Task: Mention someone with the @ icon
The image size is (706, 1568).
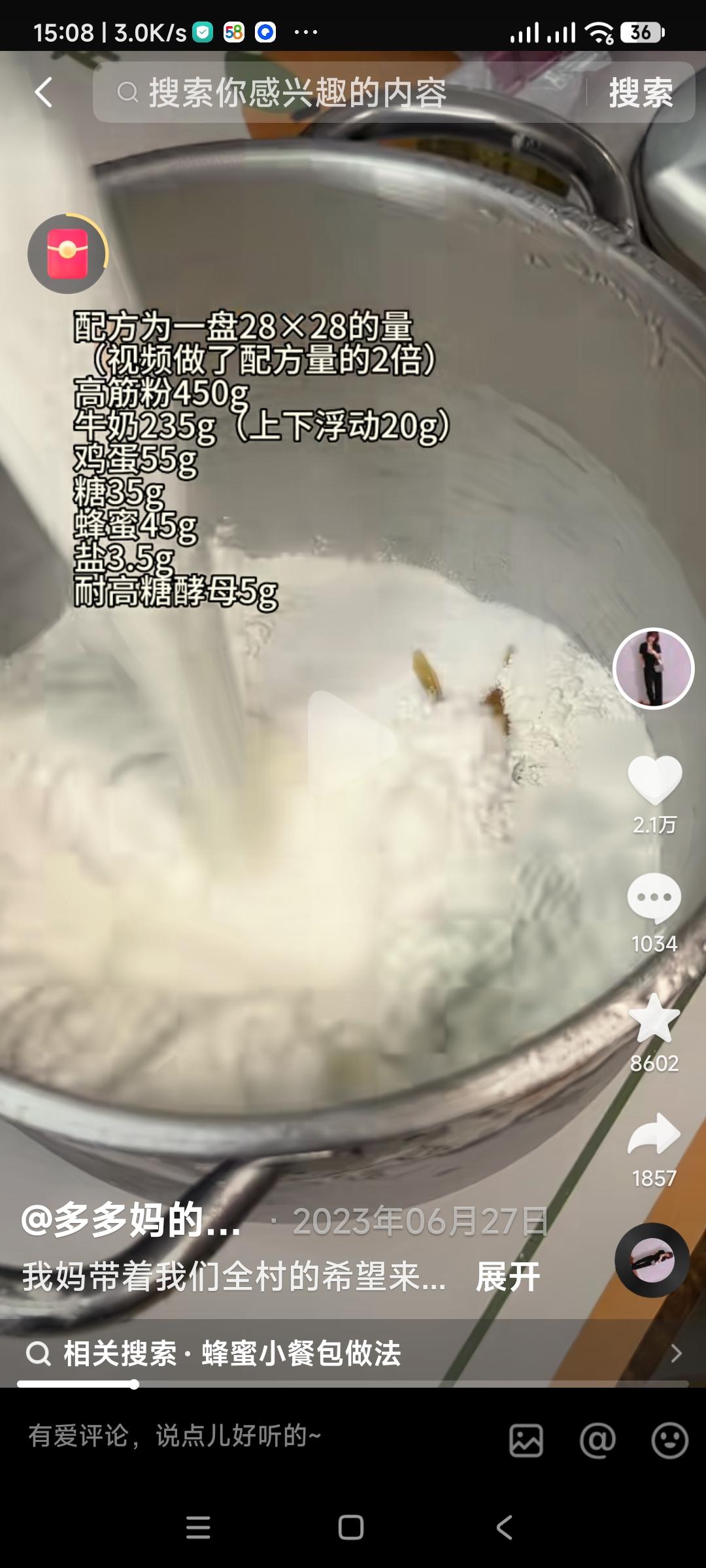Action: coord(597,1440)
